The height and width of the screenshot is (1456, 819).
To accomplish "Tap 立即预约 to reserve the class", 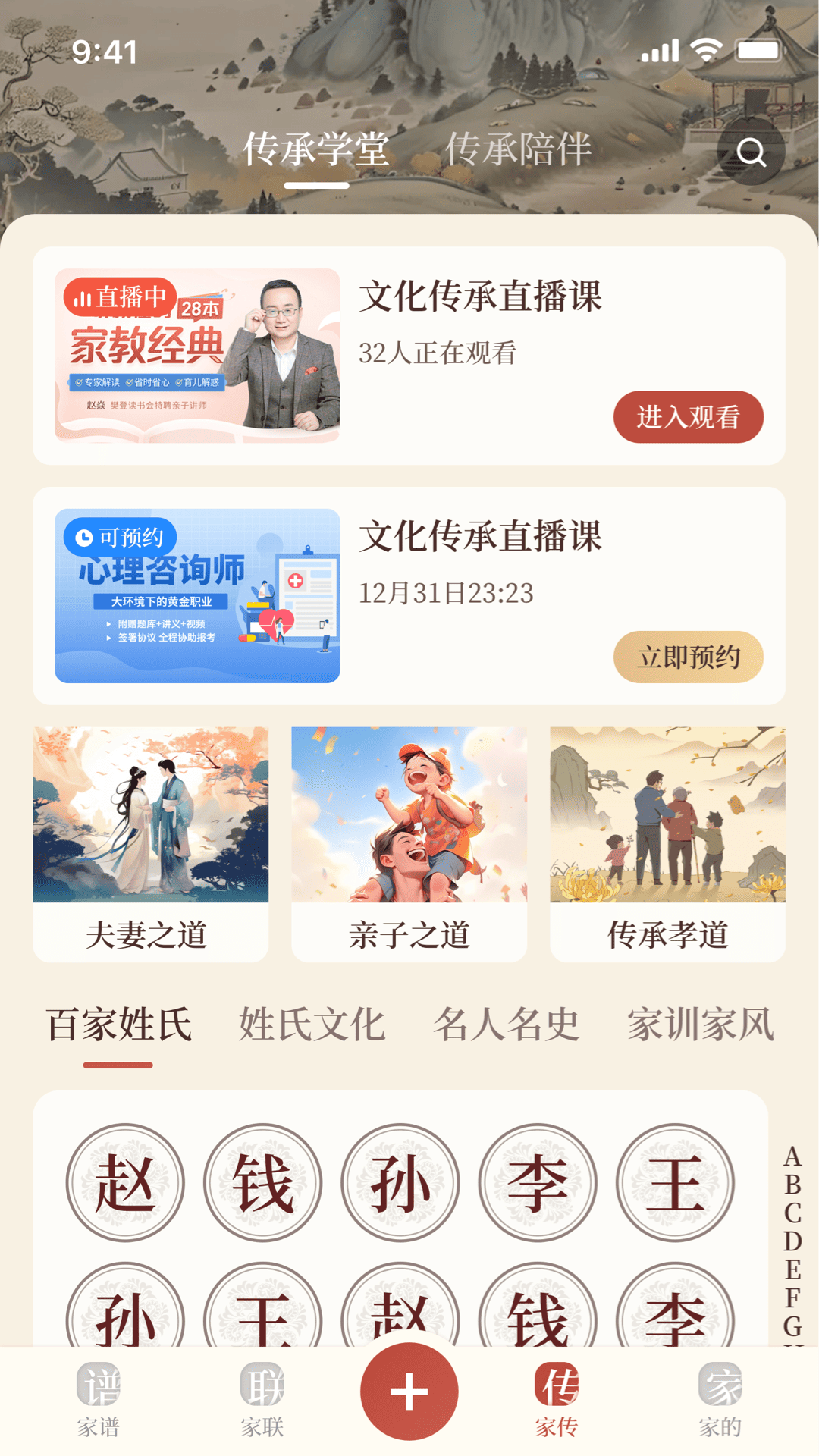I will click(x=688, y=657).
